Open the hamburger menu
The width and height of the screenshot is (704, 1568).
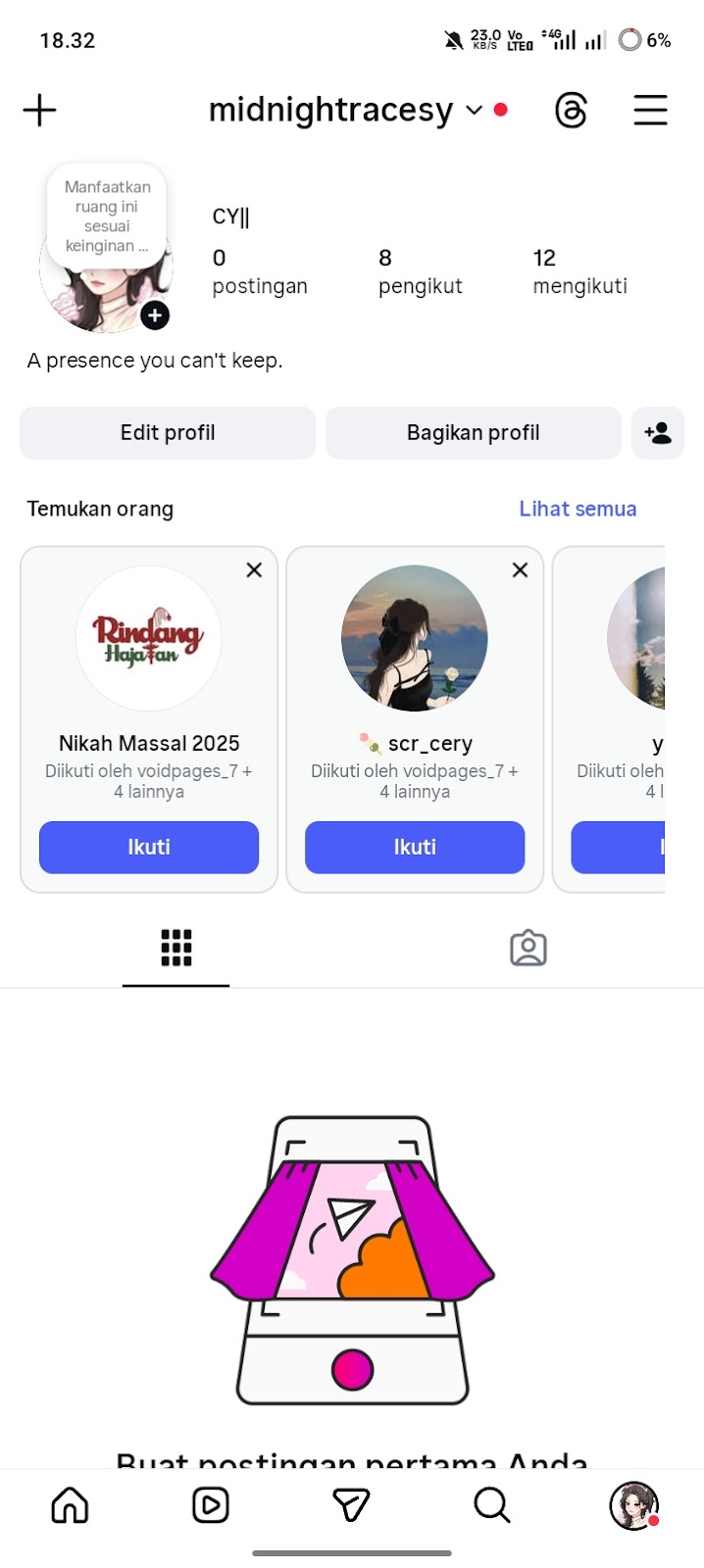pos(650,110)
